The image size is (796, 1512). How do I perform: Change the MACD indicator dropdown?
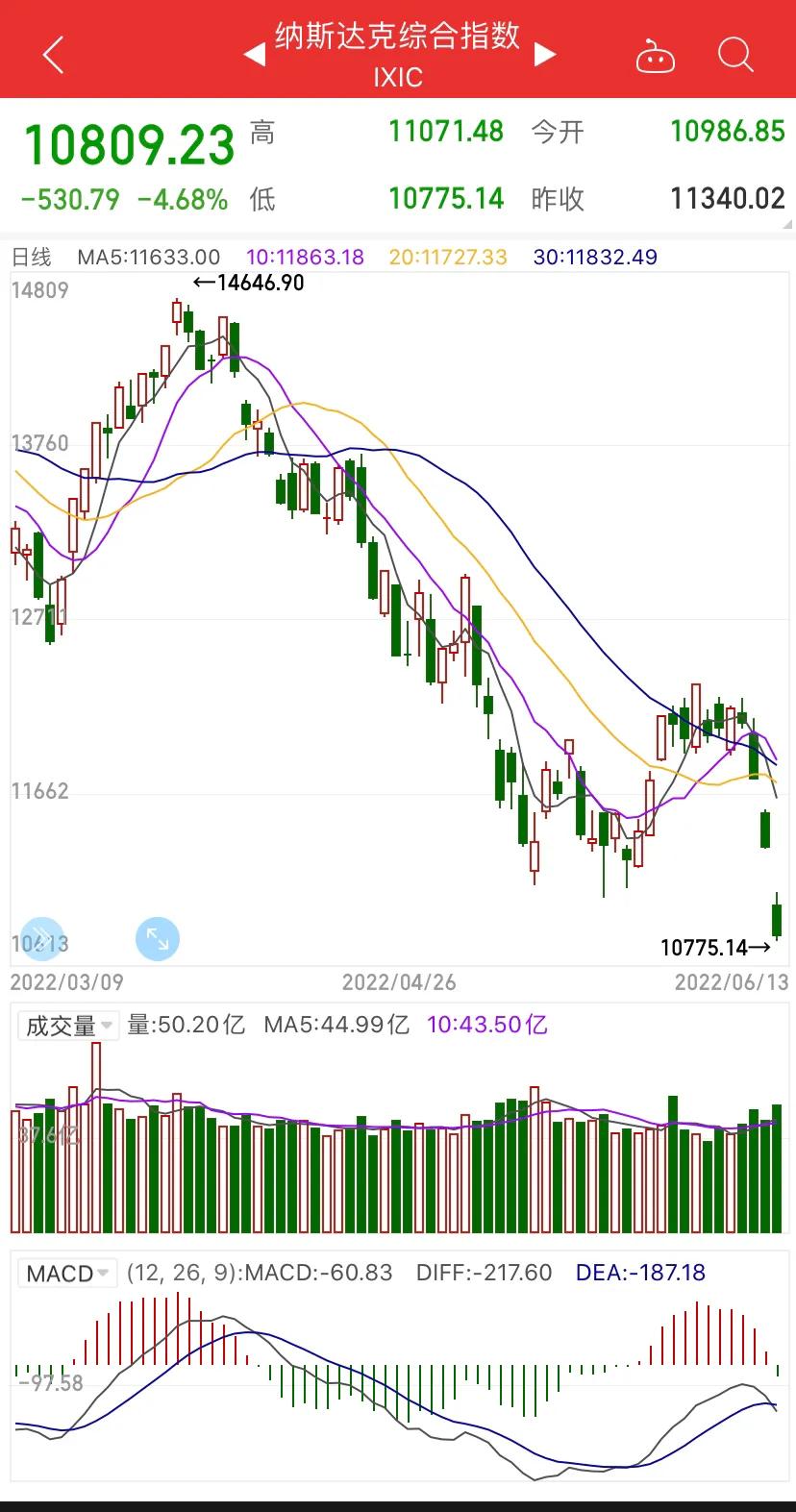point(67,1274)
